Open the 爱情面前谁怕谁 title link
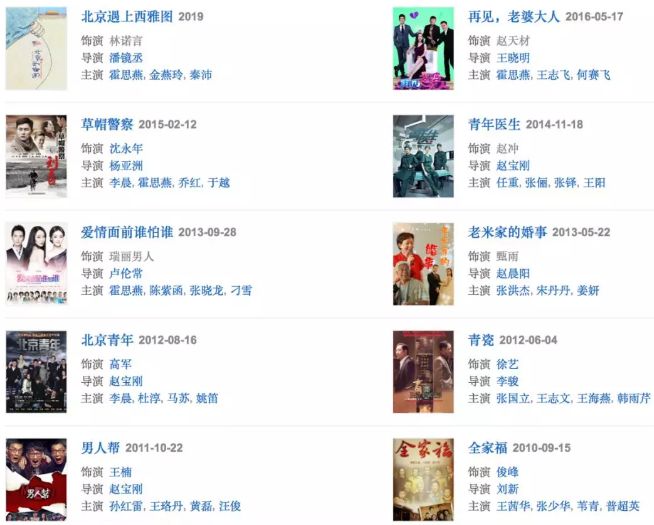 [127, 233]
